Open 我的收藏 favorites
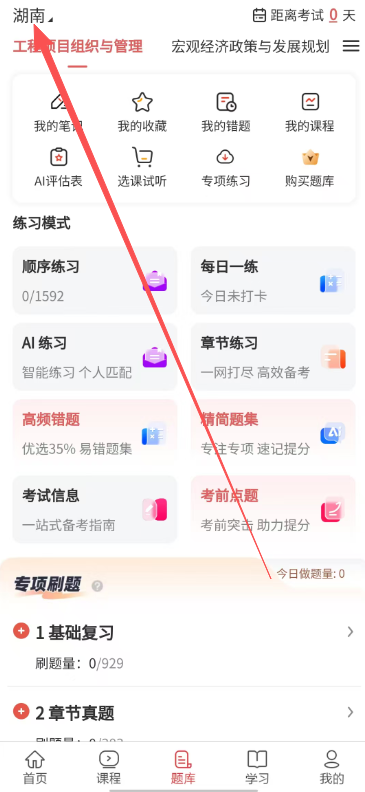 [x=142, y=112]
